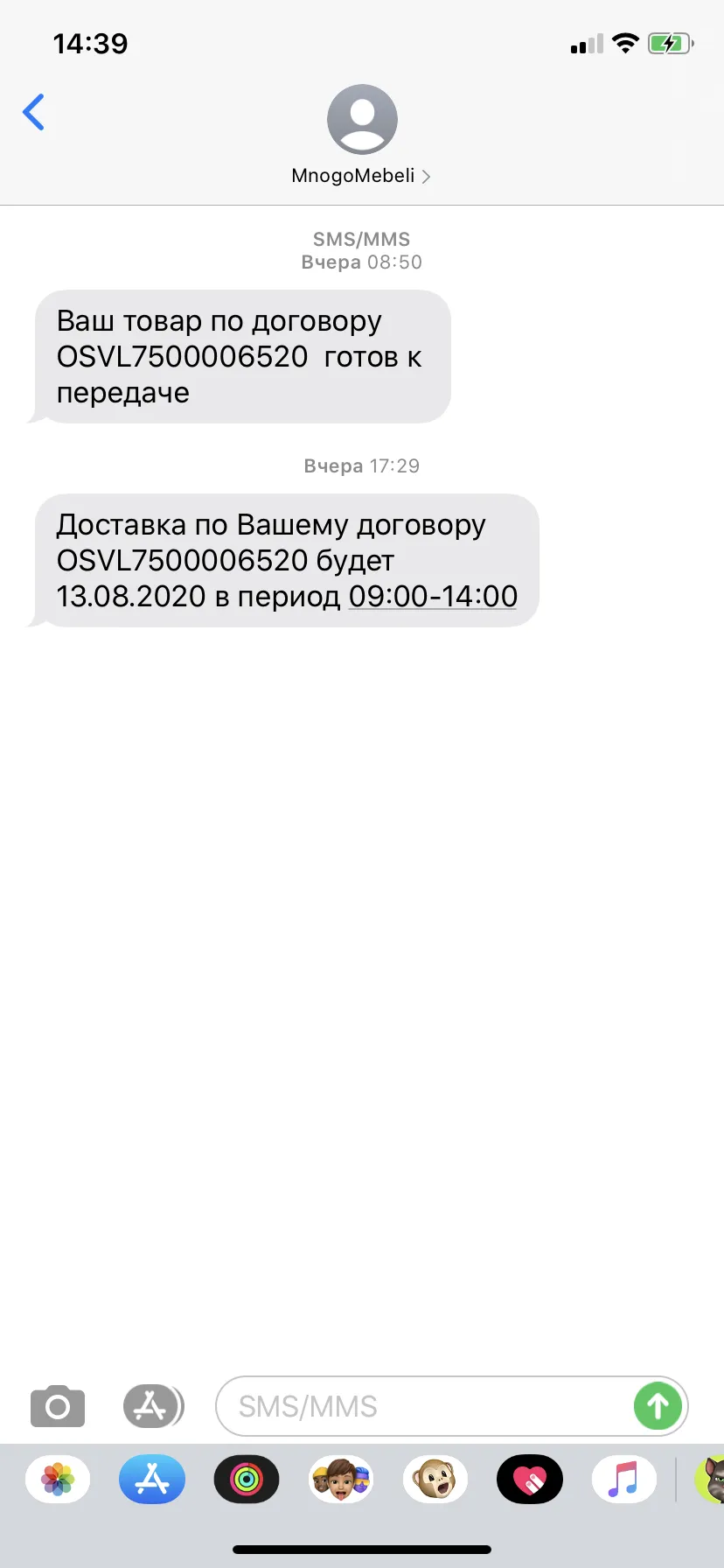Open the Photos iMessage app

click(x=58, y=1480)
